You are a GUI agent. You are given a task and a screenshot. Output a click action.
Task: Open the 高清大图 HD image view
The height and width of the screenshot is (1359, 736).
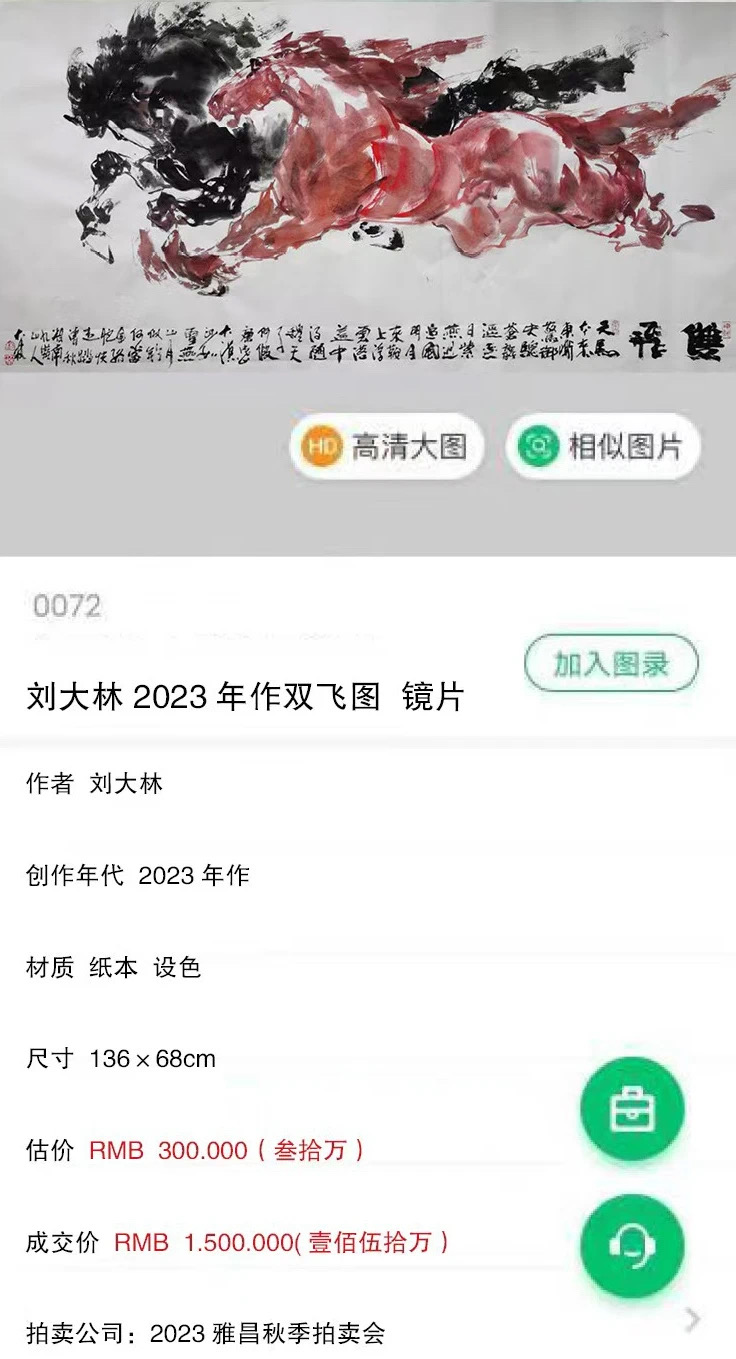[x=387, y=446]
